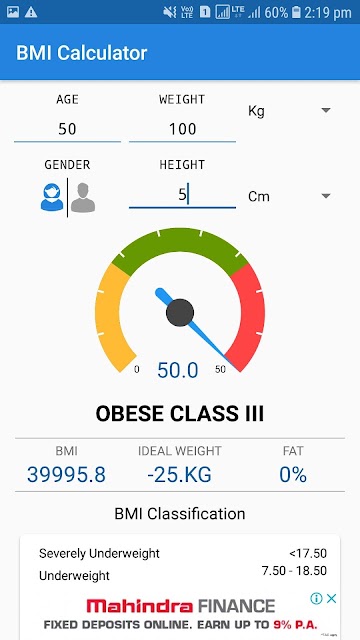Open the Mahindra Finance ad banner
This screenshot has width=360, height=640.
coord(180,615)
